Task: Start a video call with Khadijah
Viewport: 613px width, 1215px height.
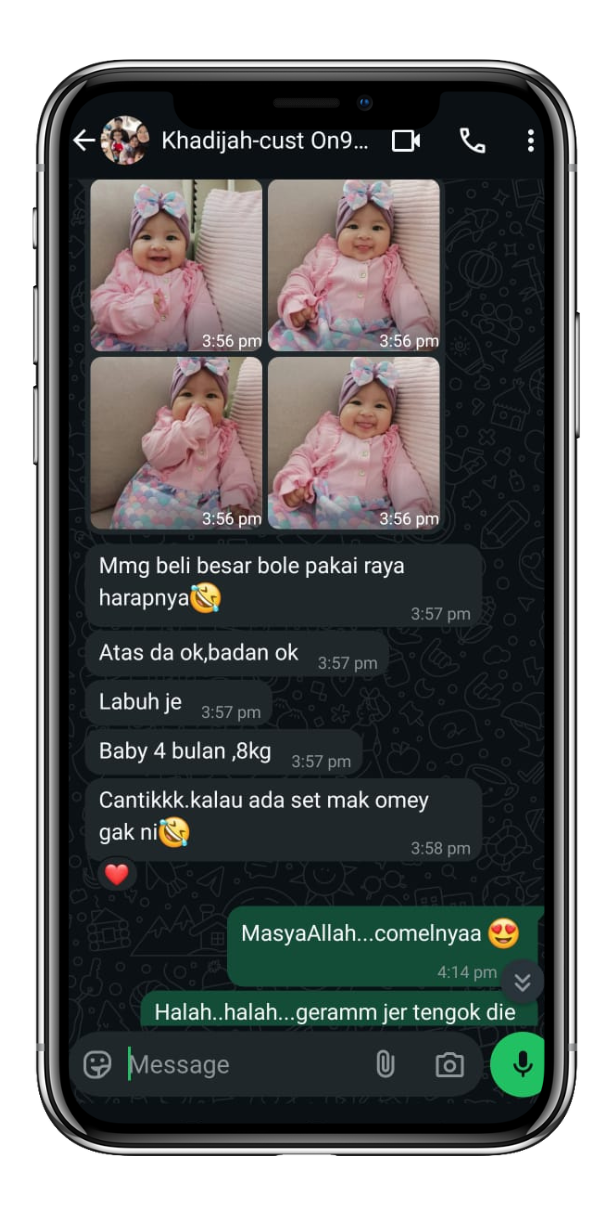Action: click(405, 140)
